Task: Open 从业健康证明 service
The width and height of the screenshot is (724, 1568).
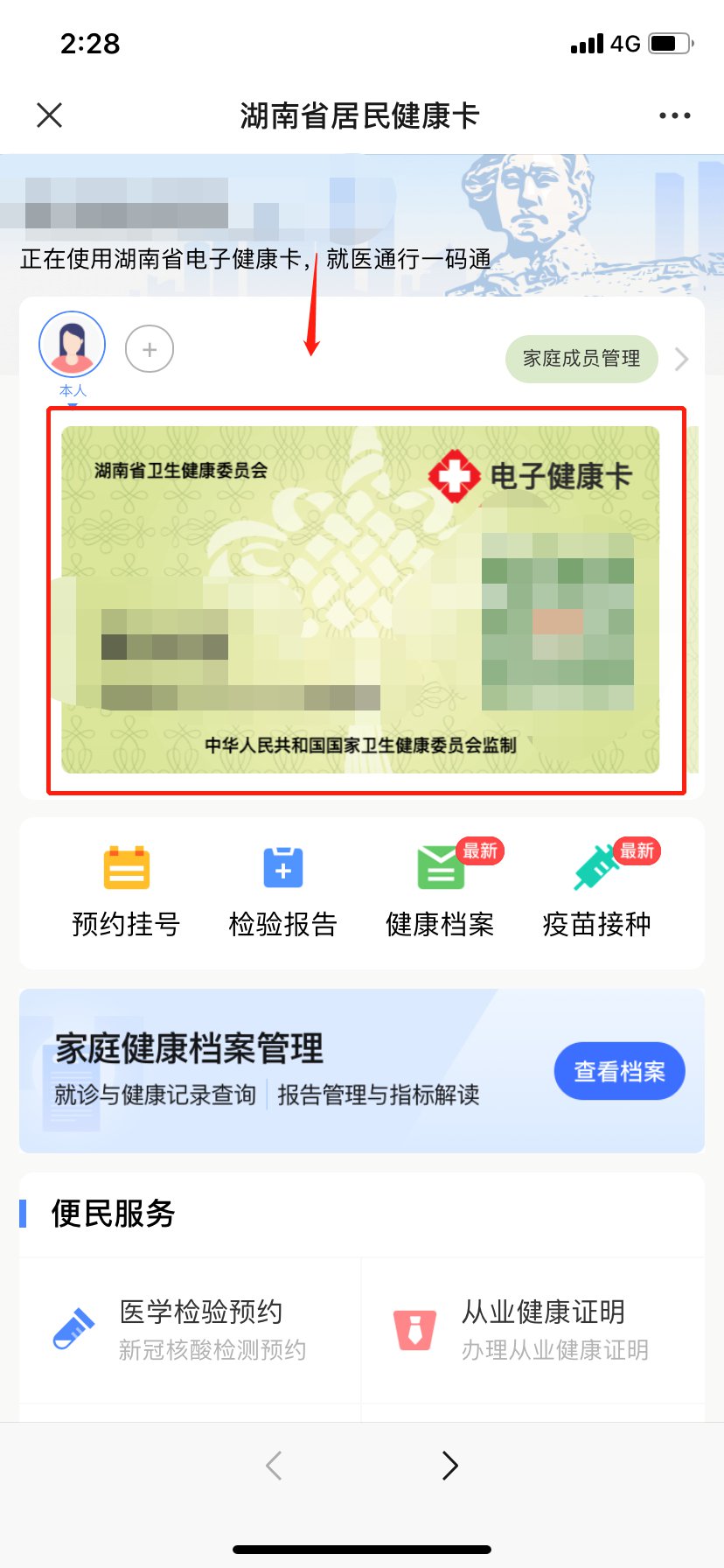Action: [x=533, y=1329]
